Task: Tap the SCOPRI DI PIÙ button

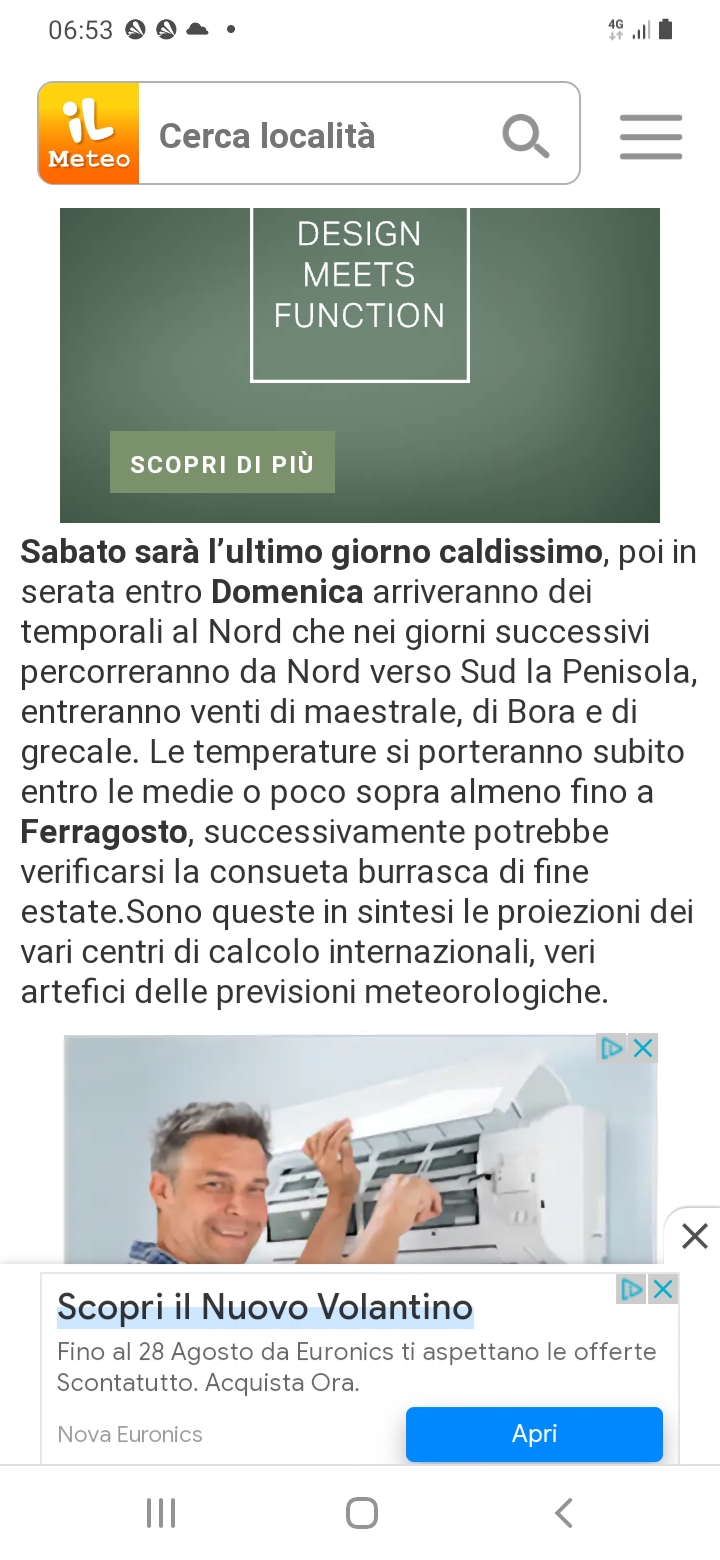Action: 222,463
